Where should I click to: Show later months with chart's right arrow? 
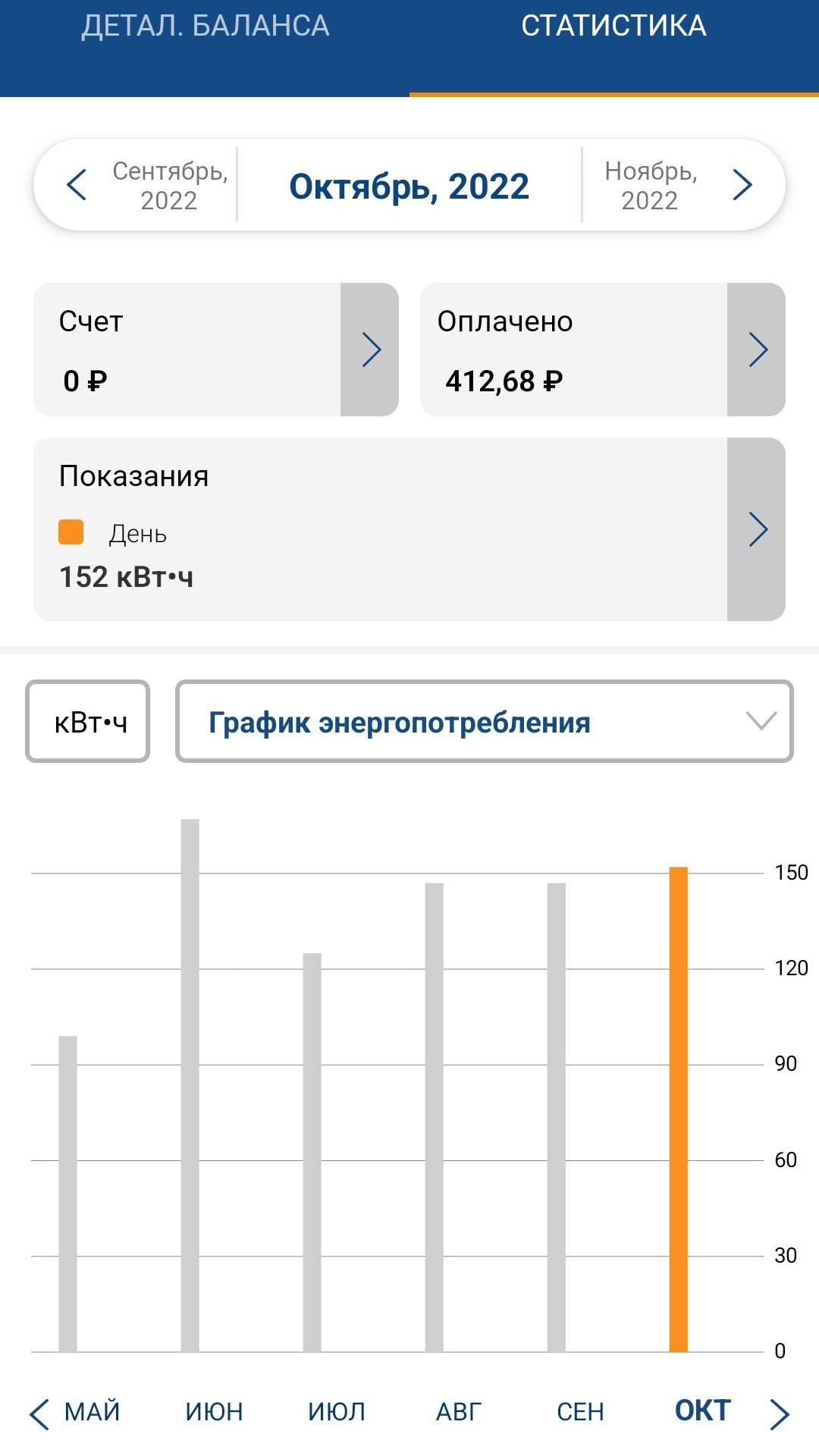pos(780,1414)
